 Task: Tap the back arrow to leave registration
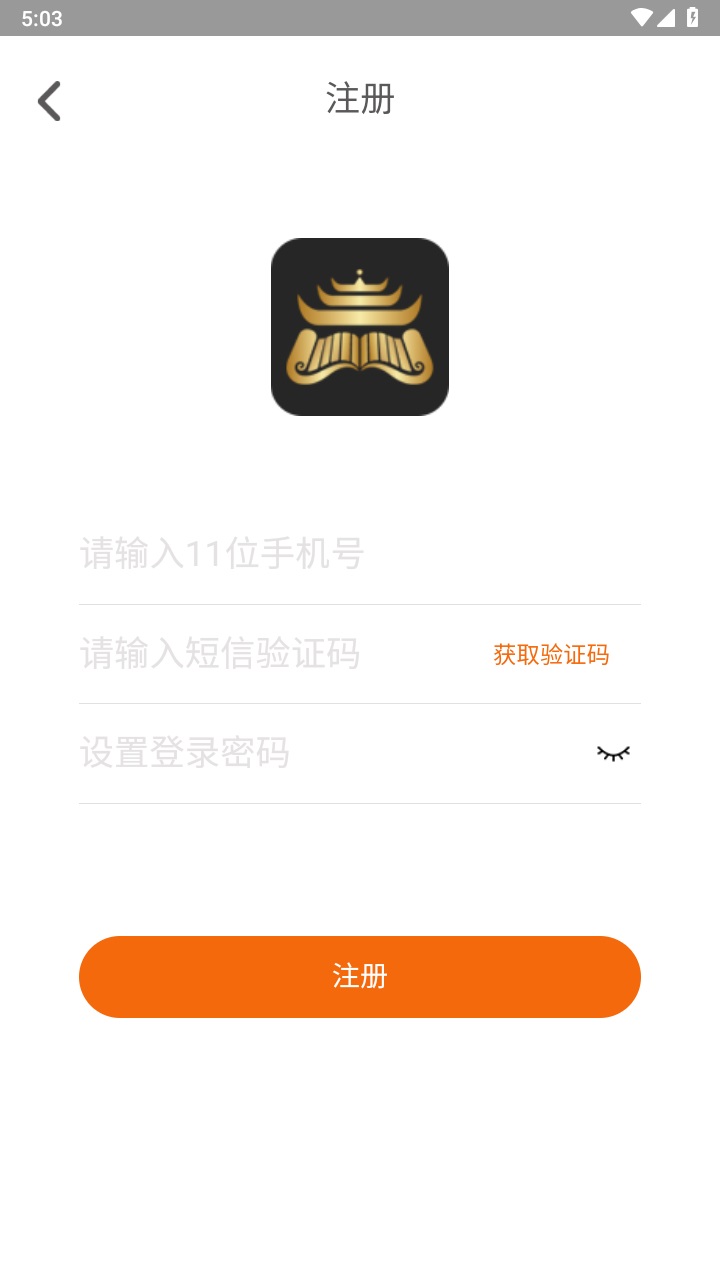[48, 100]
